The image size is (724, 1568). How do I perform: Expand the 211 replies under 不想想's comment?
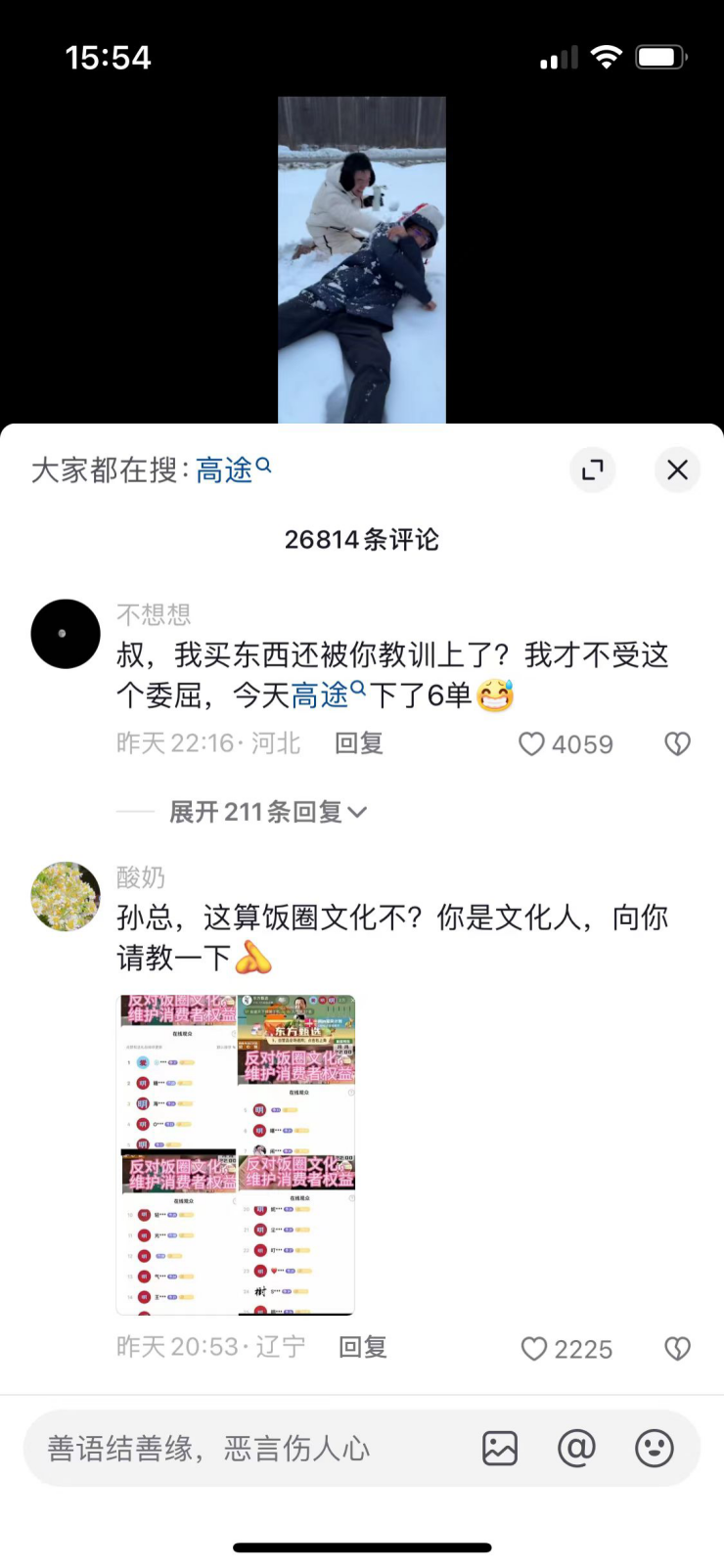pos(264,812)
